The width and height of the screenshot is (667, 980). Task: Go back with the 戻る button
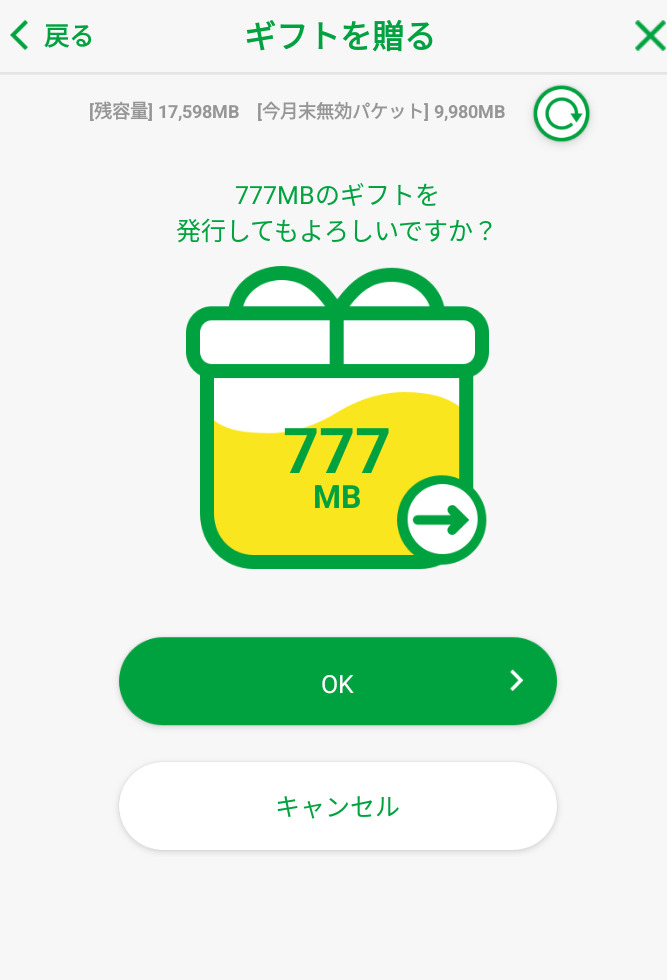51,36
